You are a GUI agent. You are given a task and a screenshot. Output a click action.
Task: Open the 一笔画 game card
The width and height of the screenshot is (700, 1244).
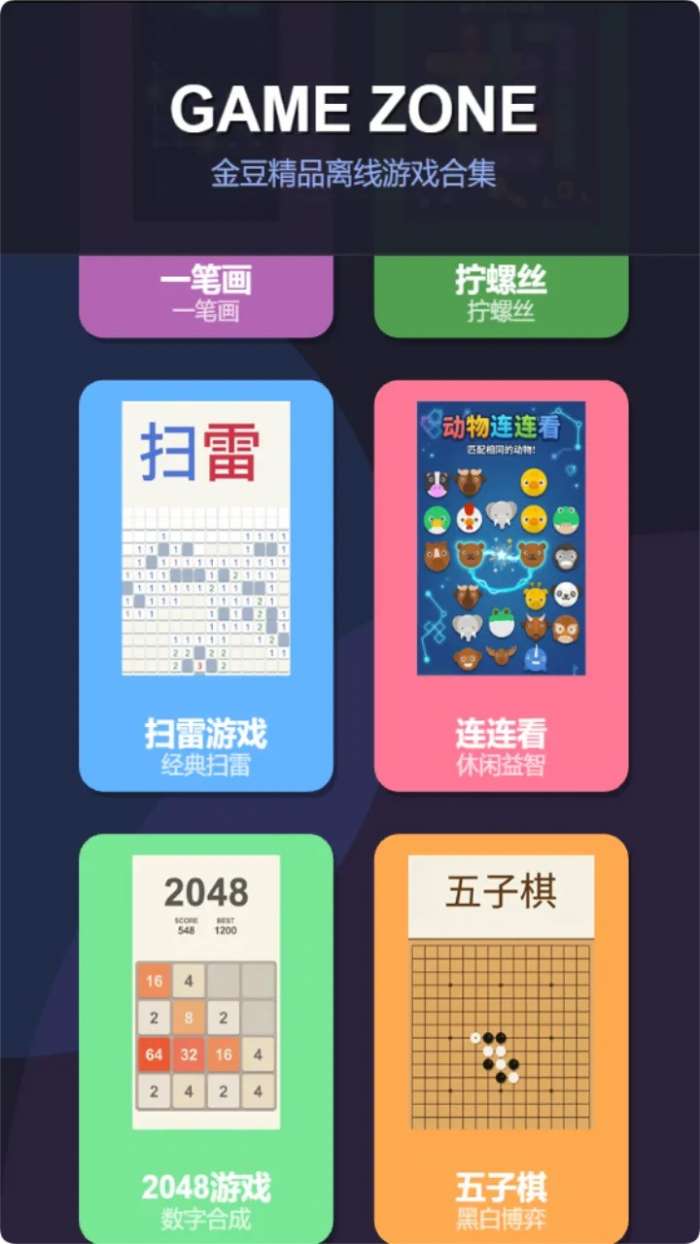pyautogui.click(x=206, y=295)
